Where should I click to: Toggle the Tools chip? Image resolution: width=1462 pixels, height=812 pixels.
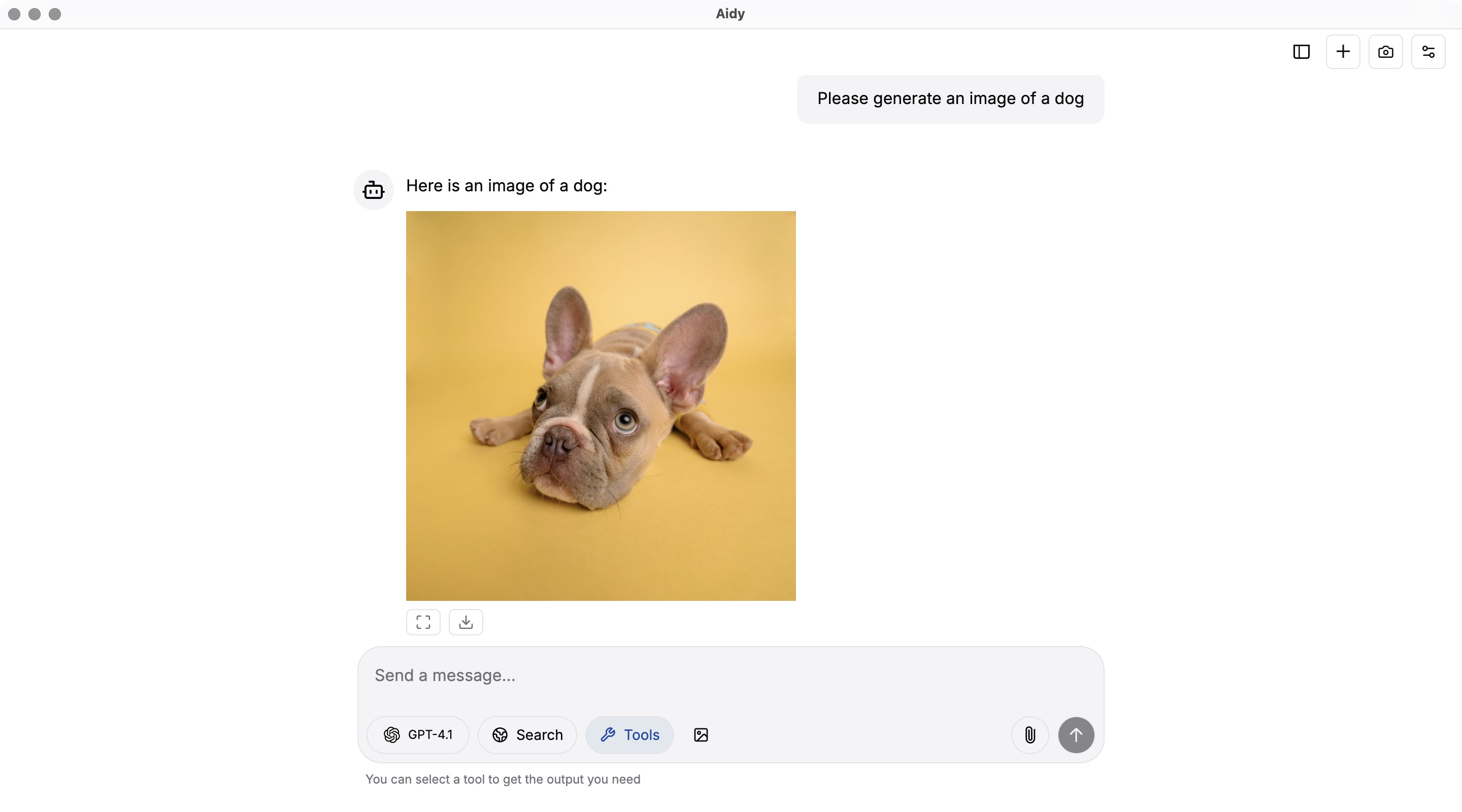[x=629, y=735]
